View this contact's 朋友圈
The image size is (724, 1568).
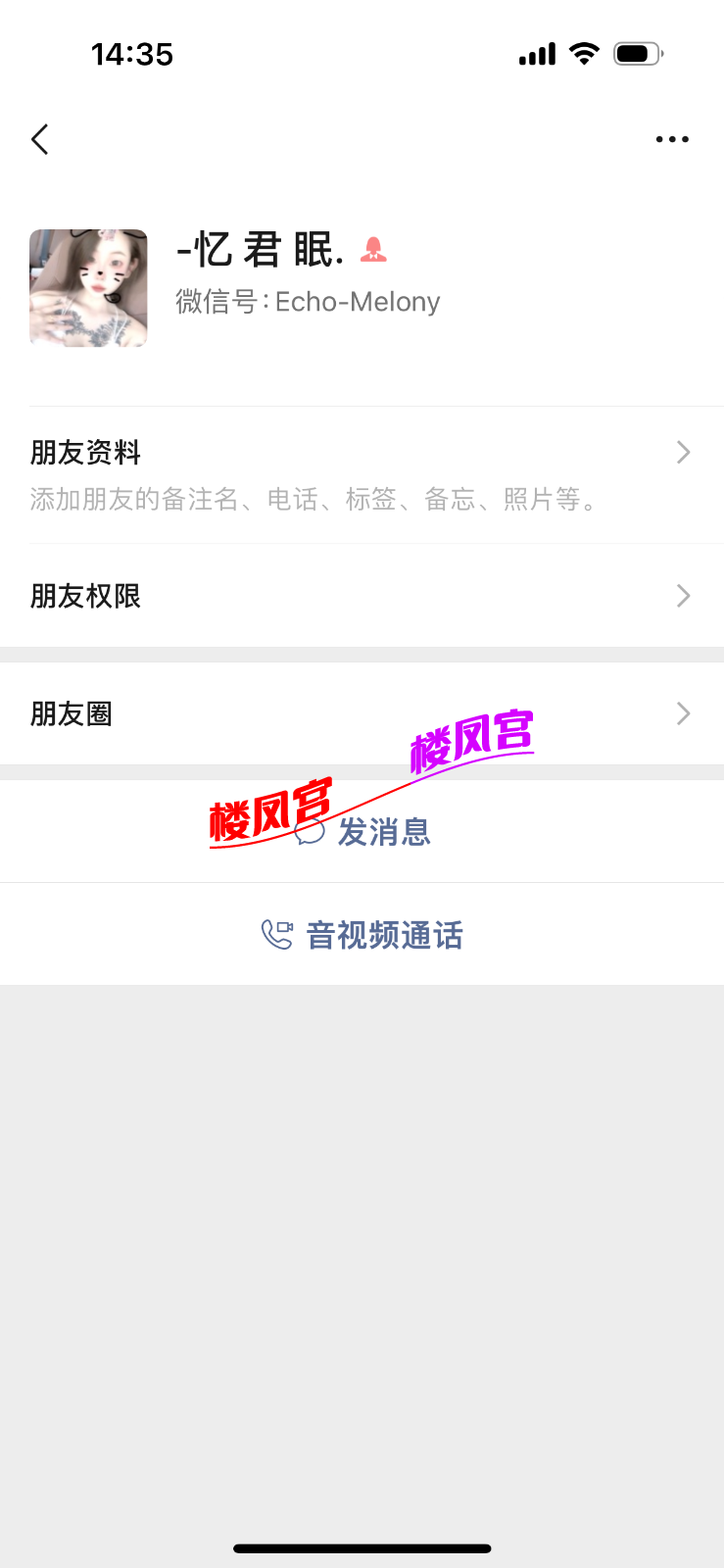pyautogui.click(x=362, y=713)
